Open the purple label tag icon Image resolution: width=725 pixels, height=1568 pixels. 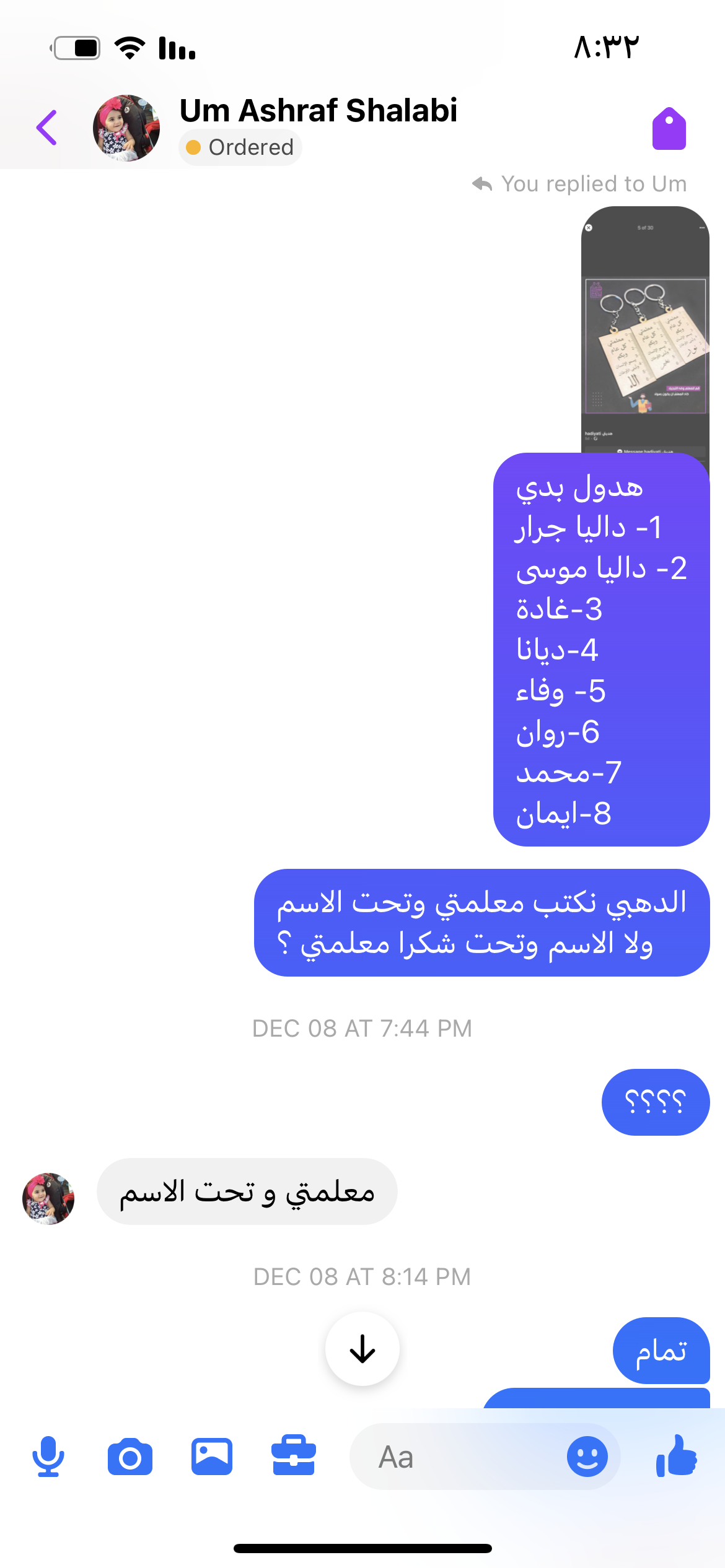click(669, 129)
